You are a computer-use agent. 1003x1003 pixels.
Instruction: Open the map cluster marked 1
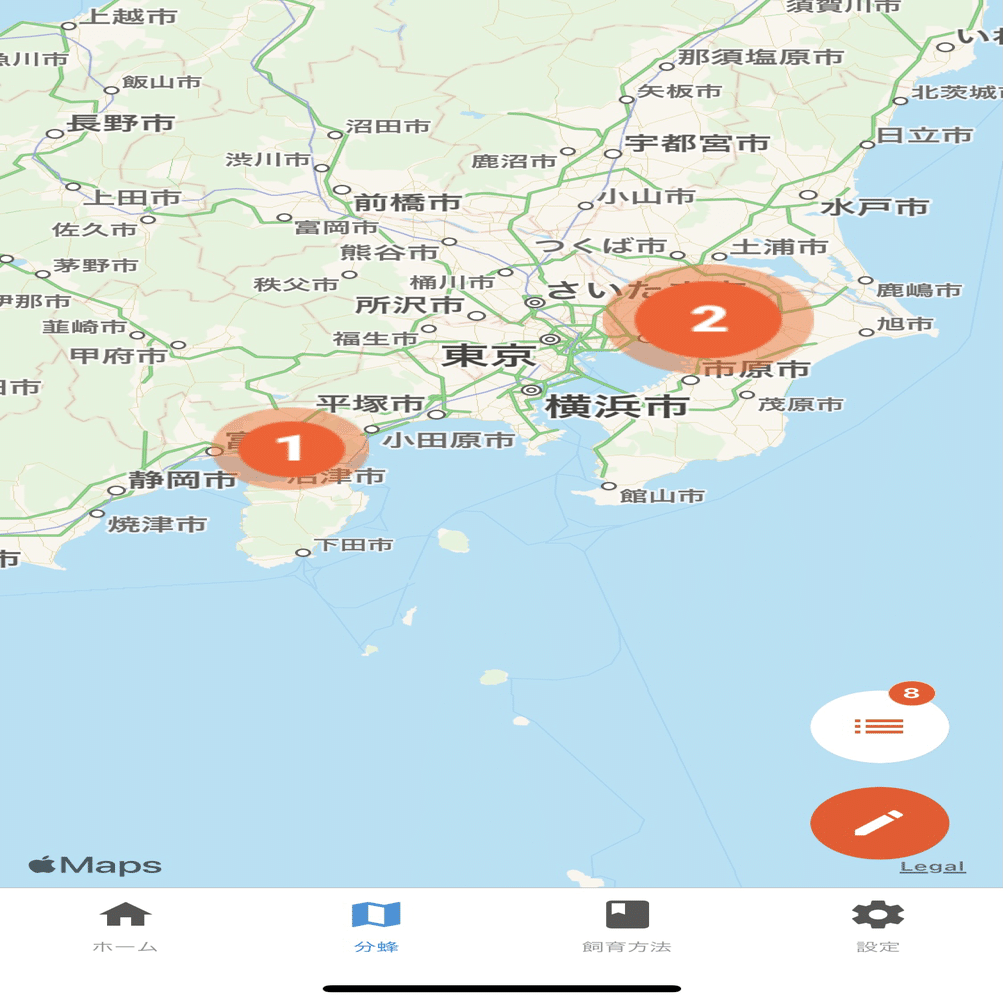[x=291, y=446]
